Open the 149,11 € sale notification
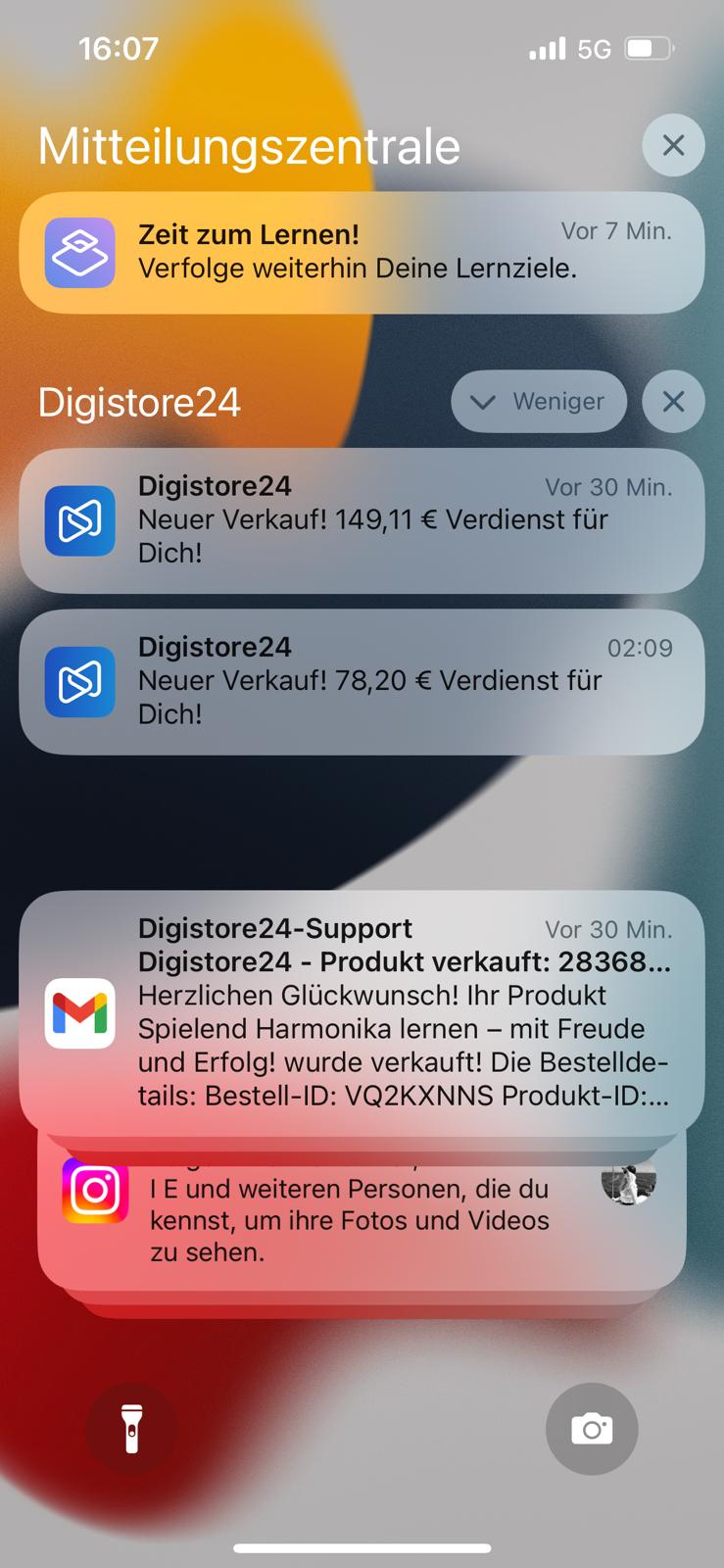Screen dimensions: 724x1568 (362, 520)
